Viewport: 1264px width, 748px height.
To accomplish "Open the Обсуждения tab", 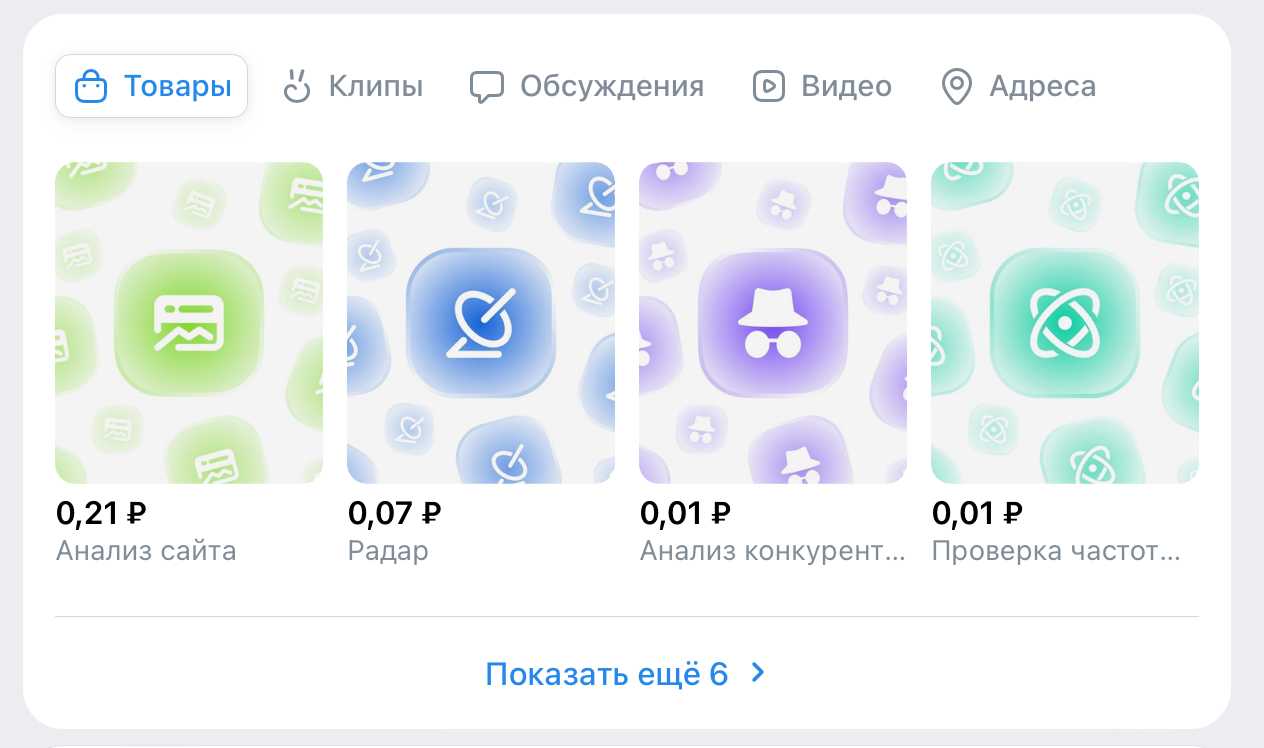I will tap(587, 86).
